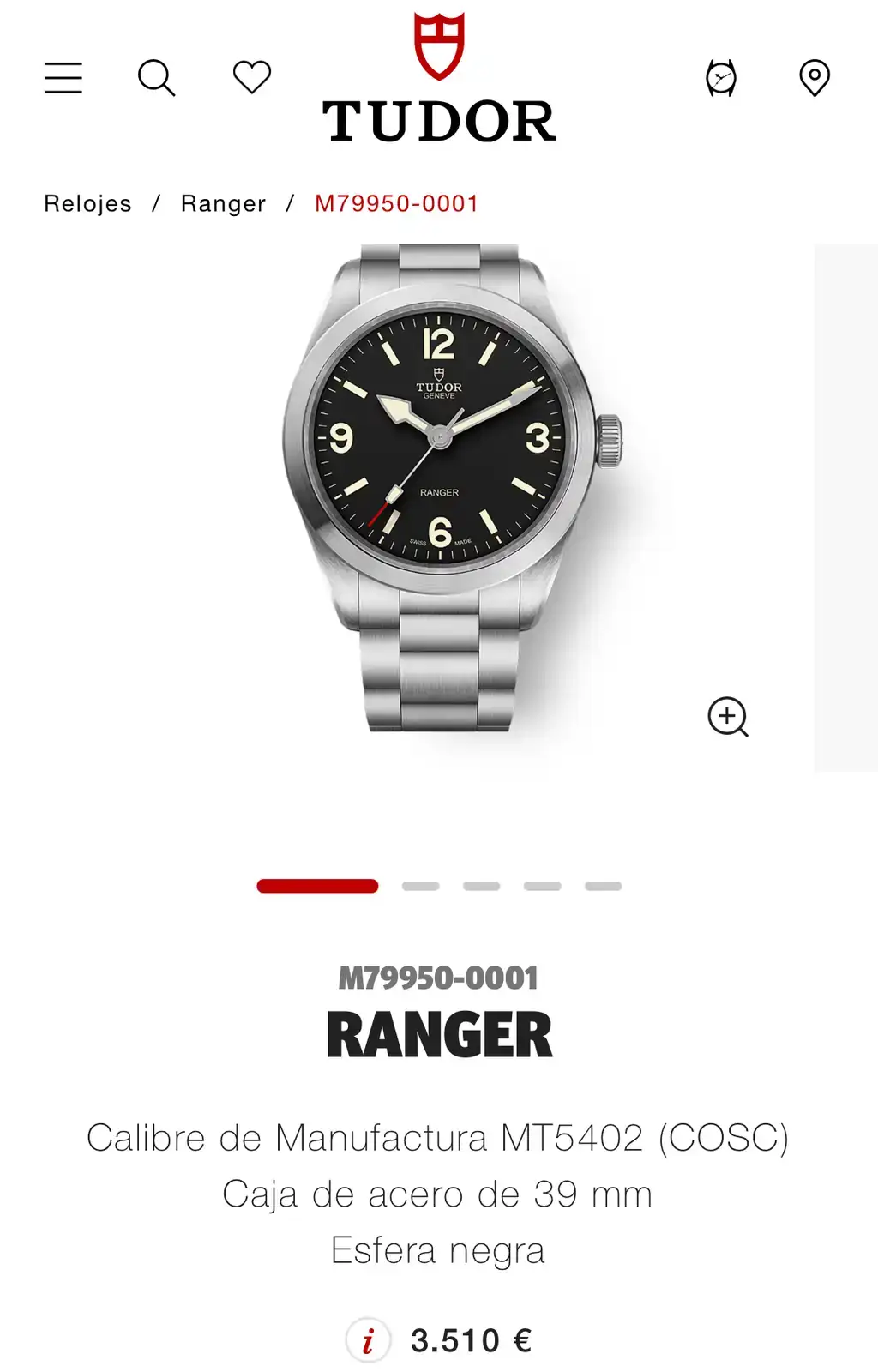Open price info icon beside 3.510 €

(x=369, y=1340)
